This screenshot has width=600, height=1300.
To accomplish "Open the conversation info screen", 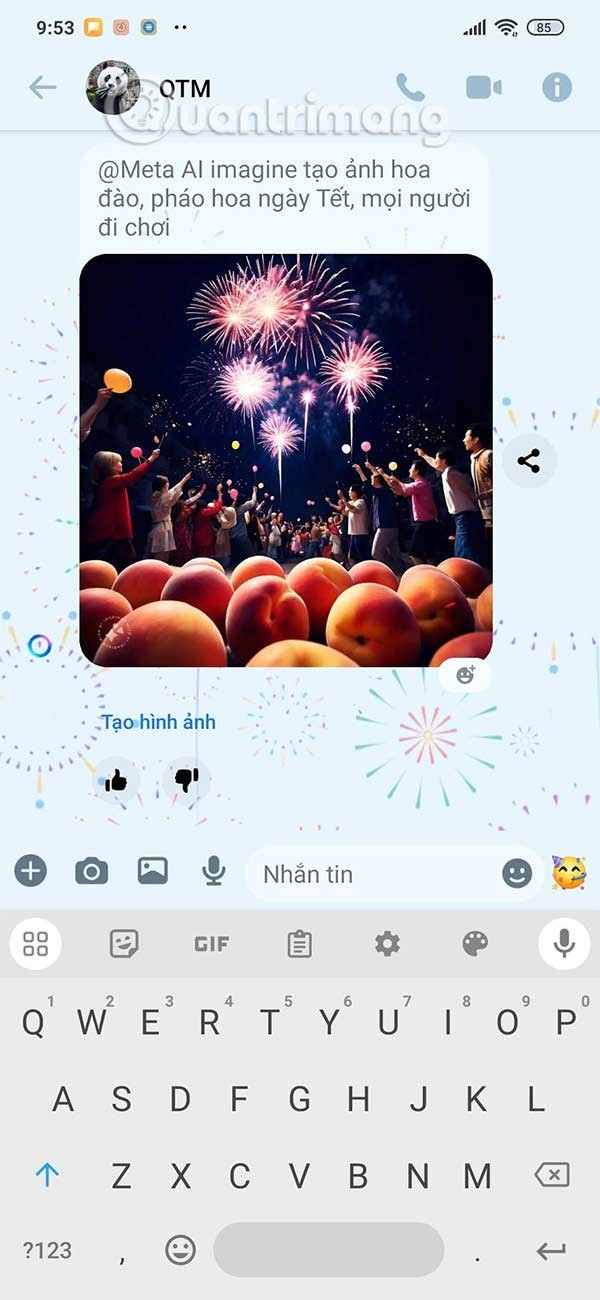I will (x=557, y=87).
